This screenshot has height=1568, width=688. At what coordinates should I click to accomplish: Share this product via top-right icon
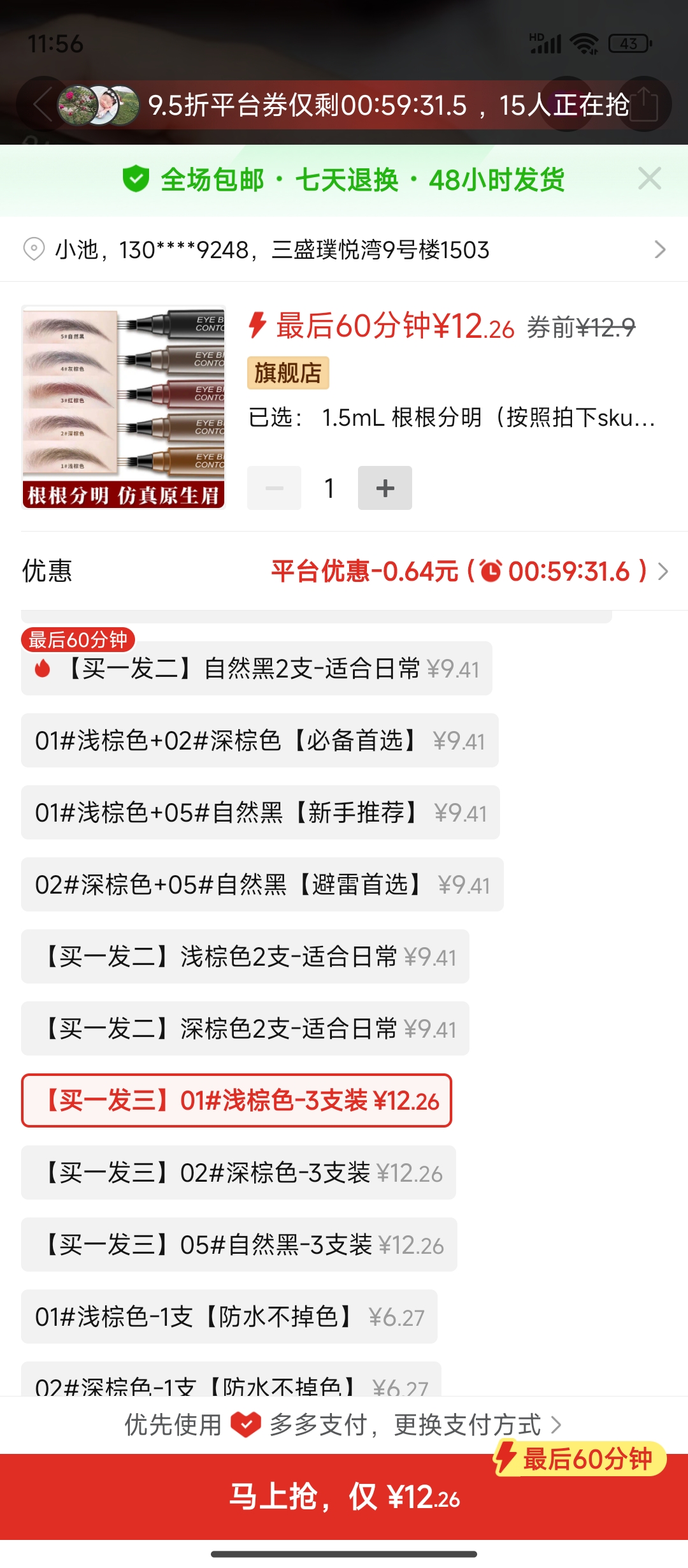(644, 105)
